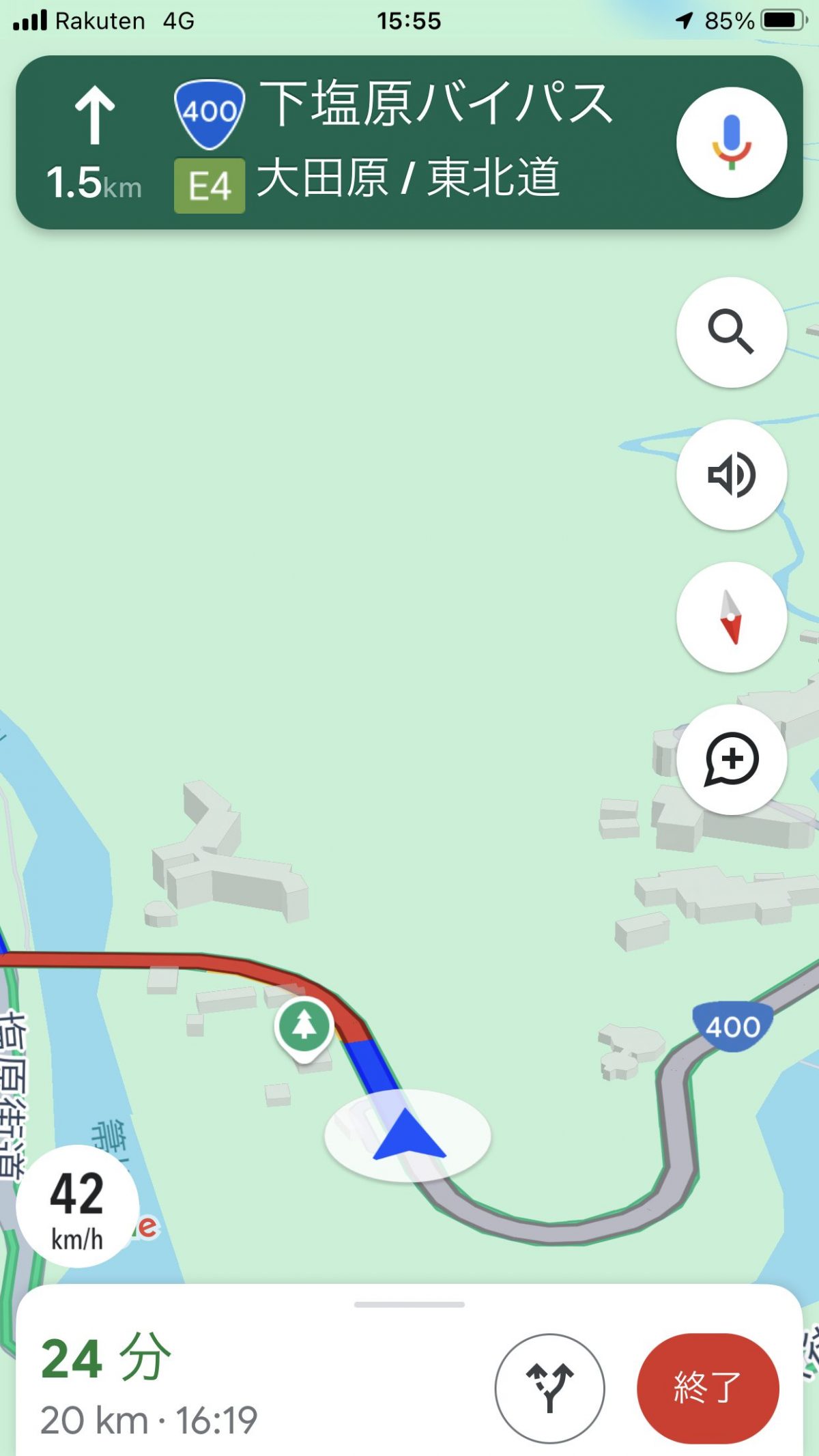Show alternate routes

tap(549, 1388)
